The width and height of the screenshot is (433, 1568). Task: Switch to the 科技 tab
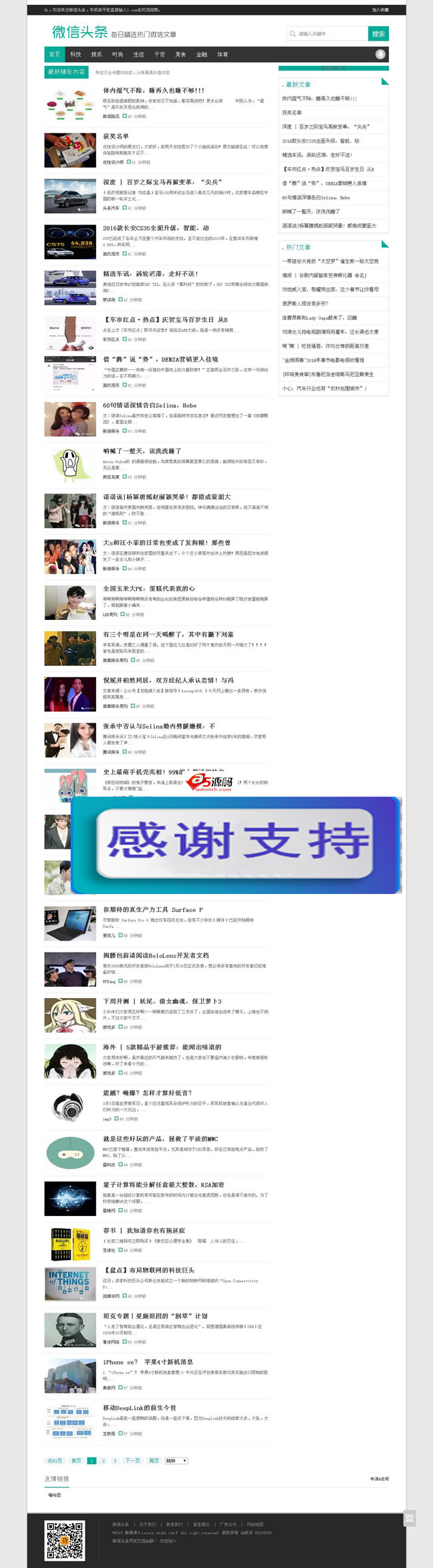[x=75, y=55]
